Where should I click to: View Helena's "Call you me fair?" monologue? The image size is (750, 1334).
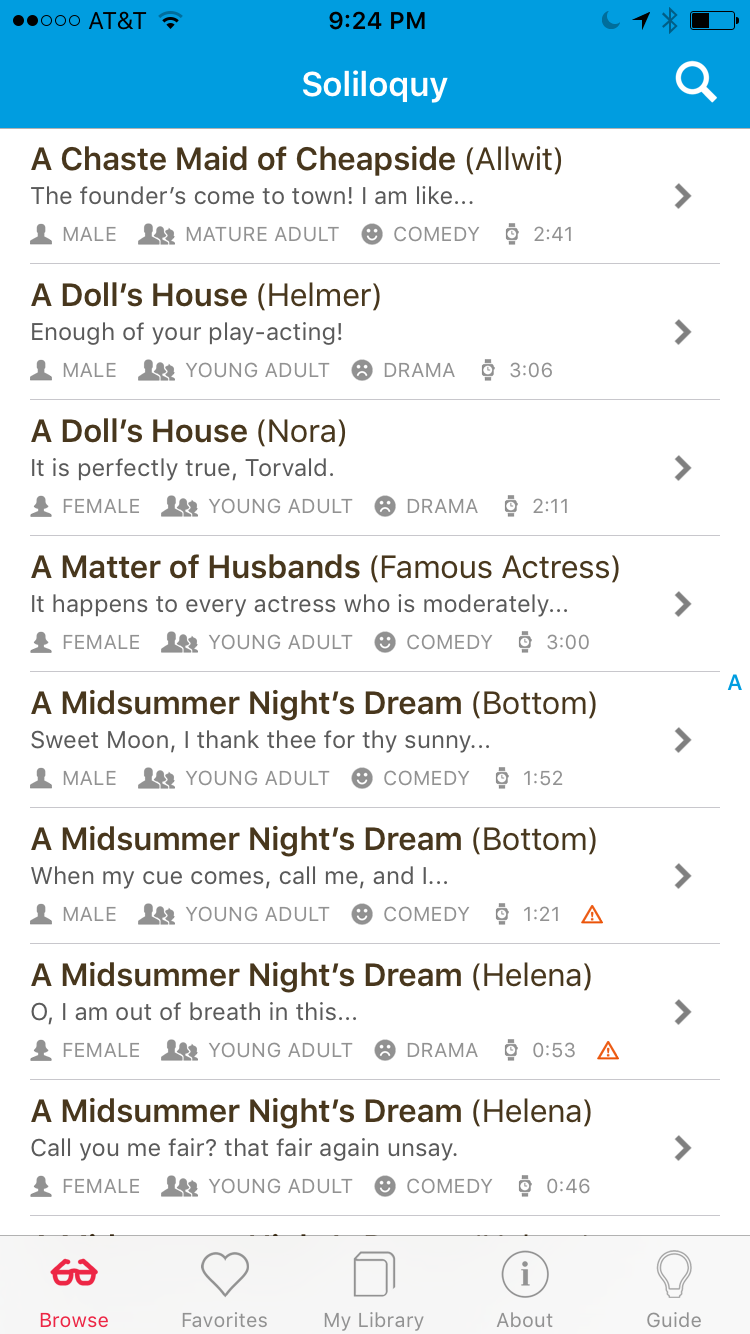360,1148
